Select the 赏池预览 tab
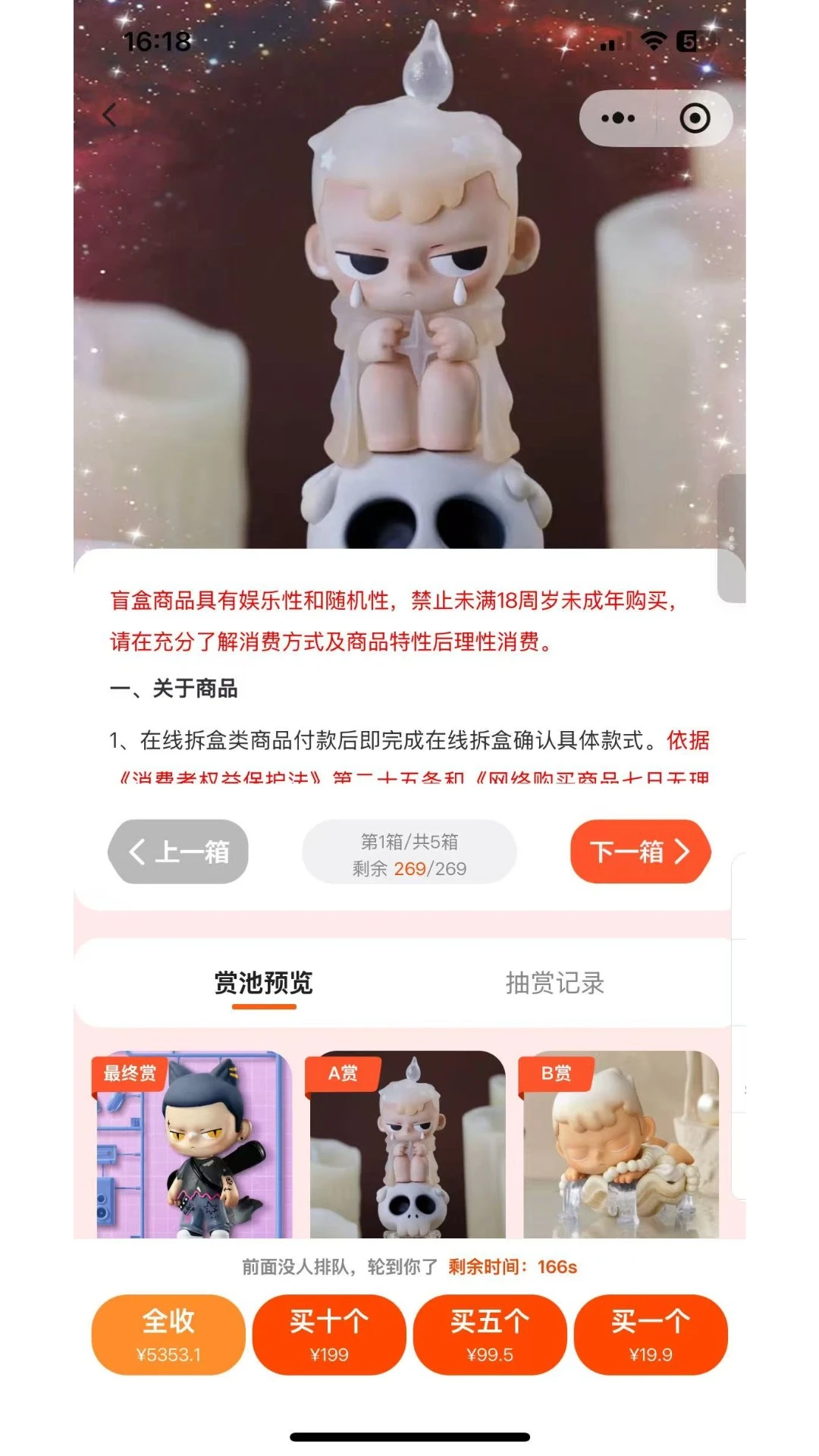The width and height of the screenshot is (819, 1456). pos(263,983)
